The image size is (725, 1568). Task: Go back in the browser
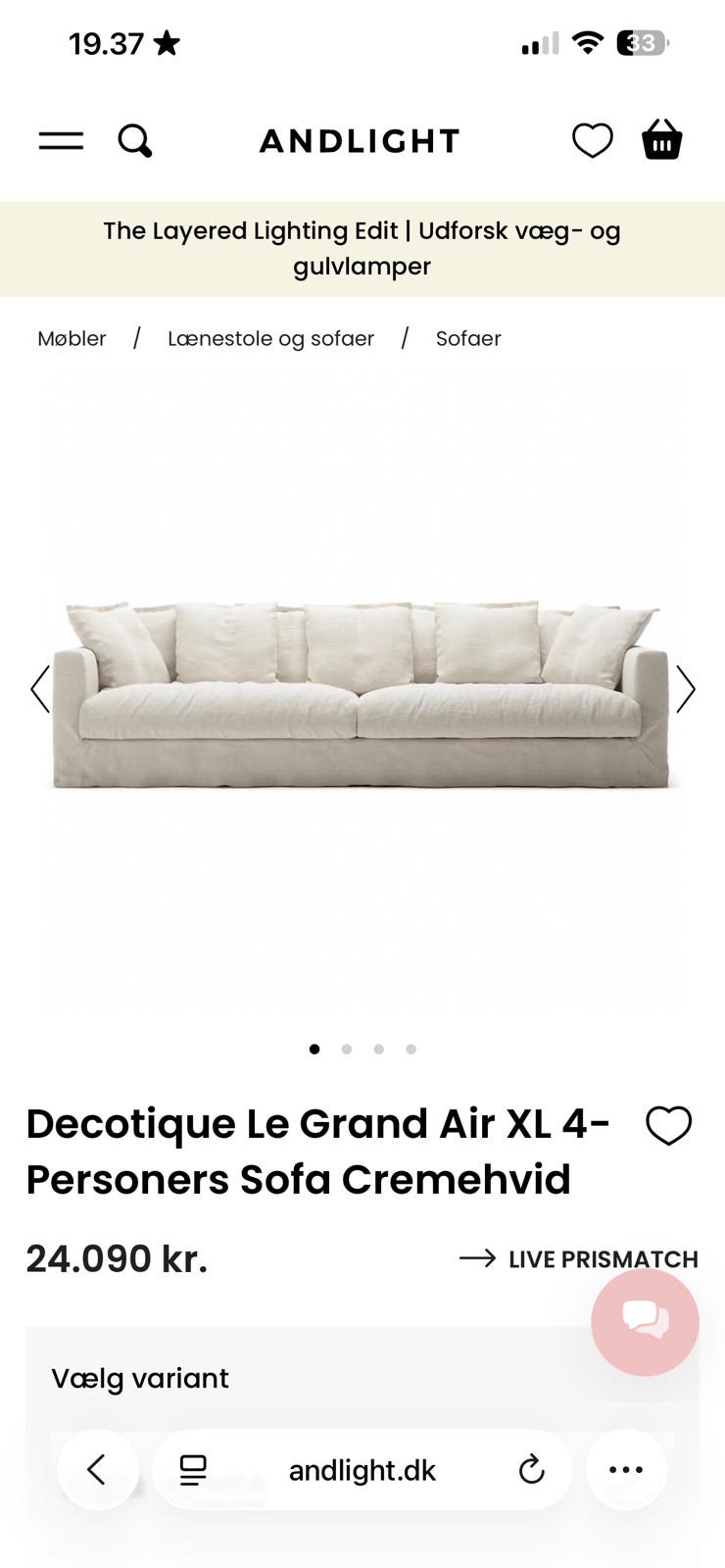tap(97, 1469)
